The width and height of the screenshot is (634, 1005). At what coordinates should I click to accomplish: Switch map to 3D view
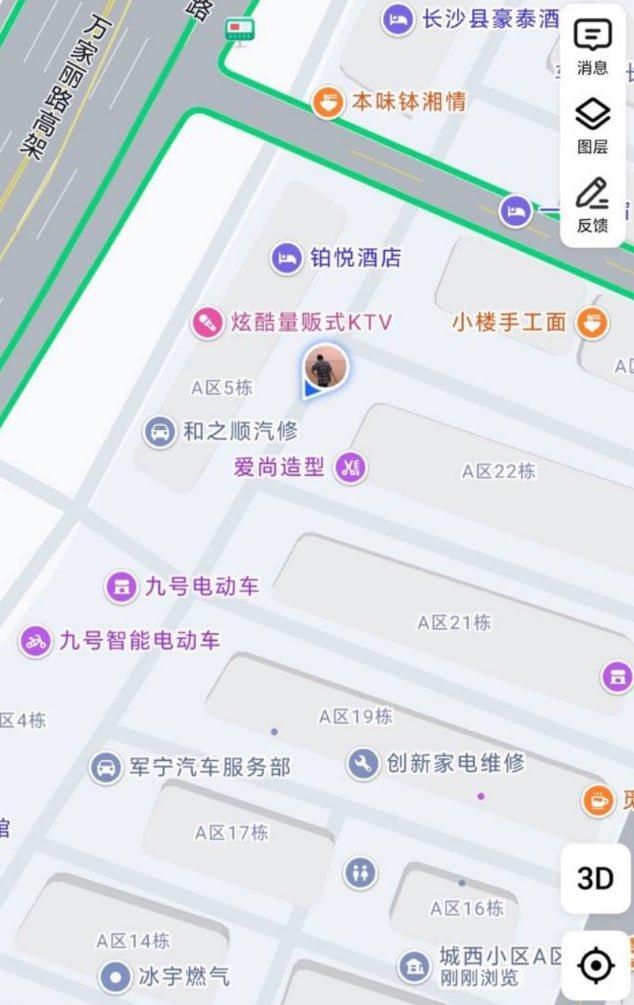coord(595,878)
